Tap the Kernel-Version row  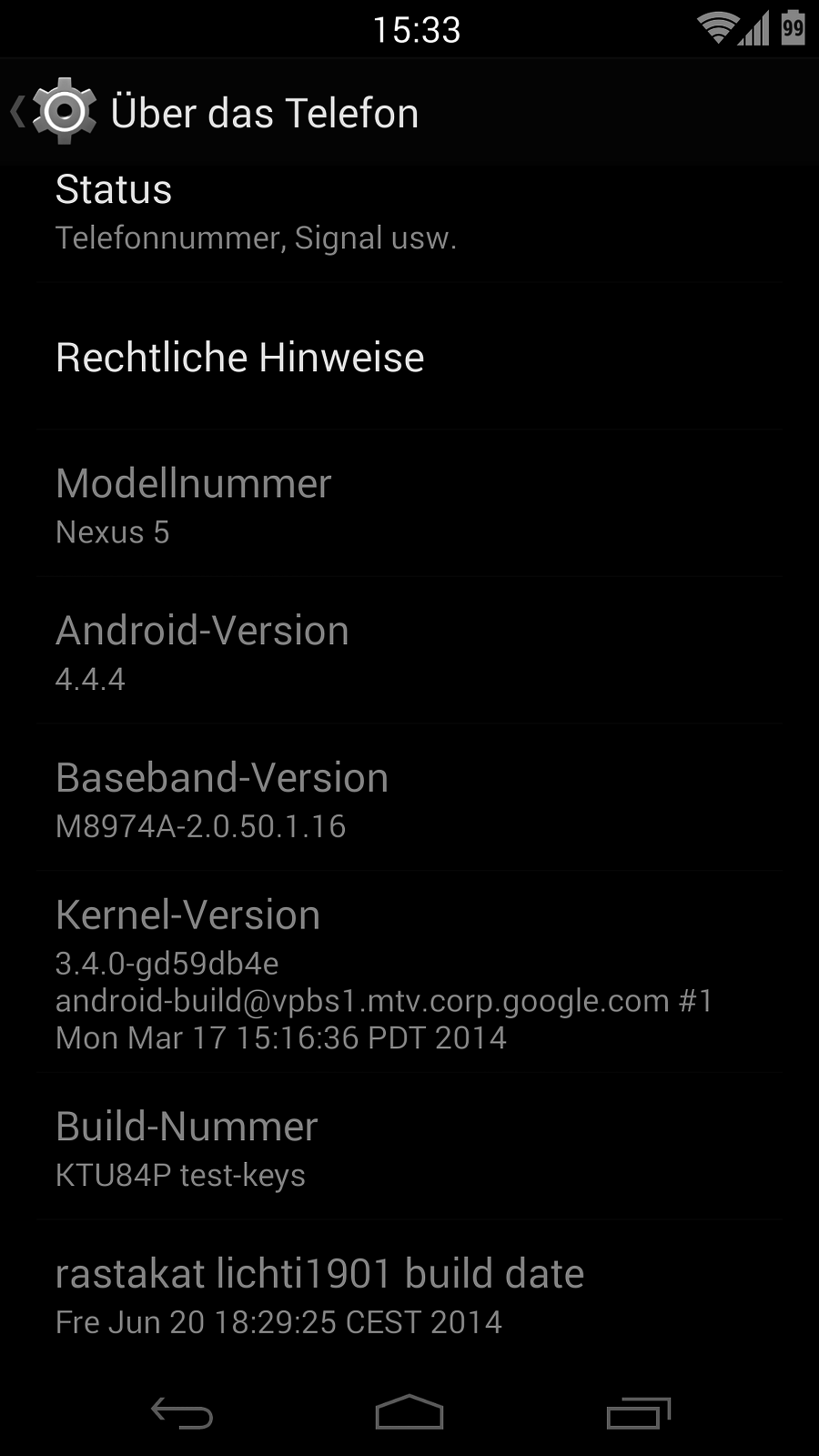(409, 974)
